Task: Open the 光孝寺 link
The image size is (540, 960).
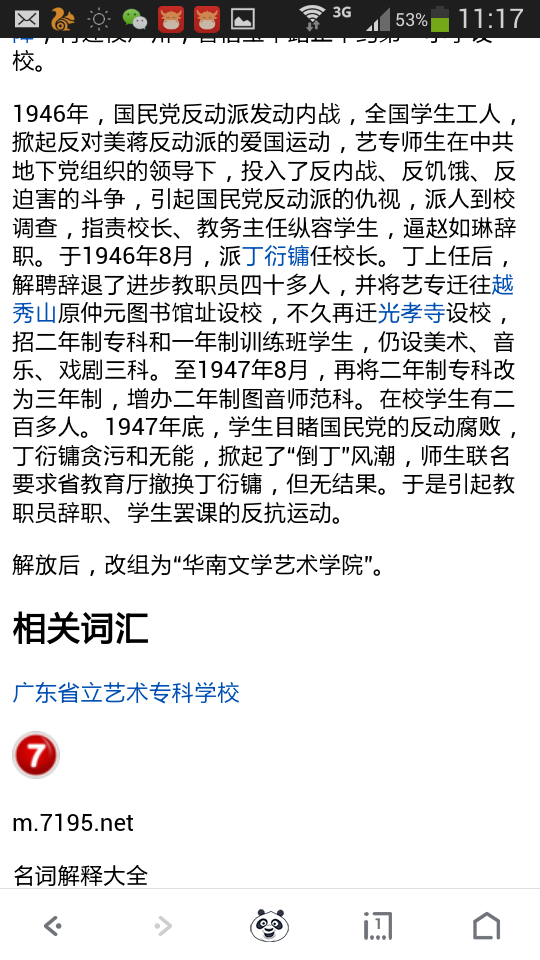Action: point(411,313)
